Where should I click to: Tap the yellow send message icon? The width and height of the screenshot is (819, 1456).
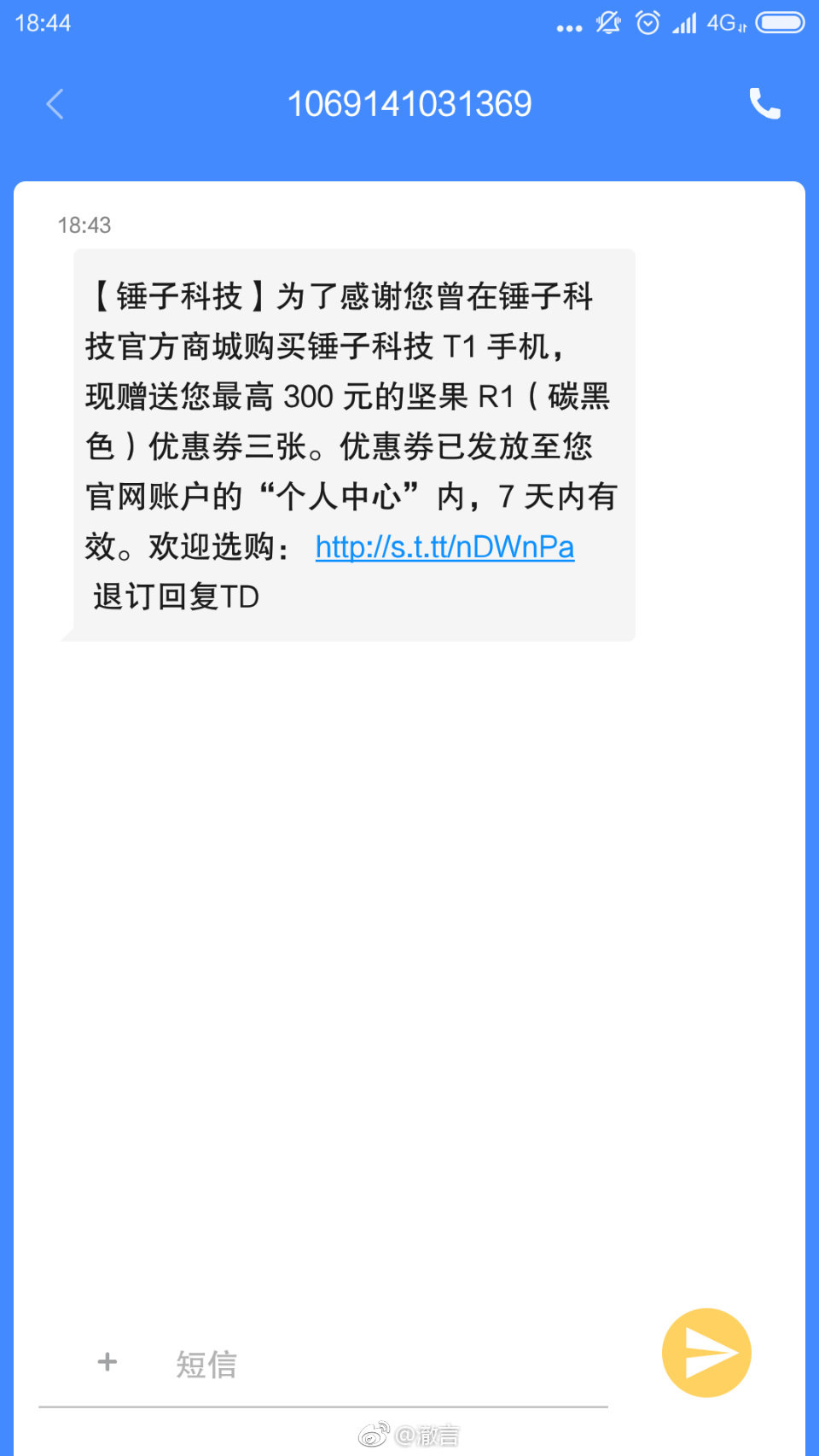[x=706, y=1353]
